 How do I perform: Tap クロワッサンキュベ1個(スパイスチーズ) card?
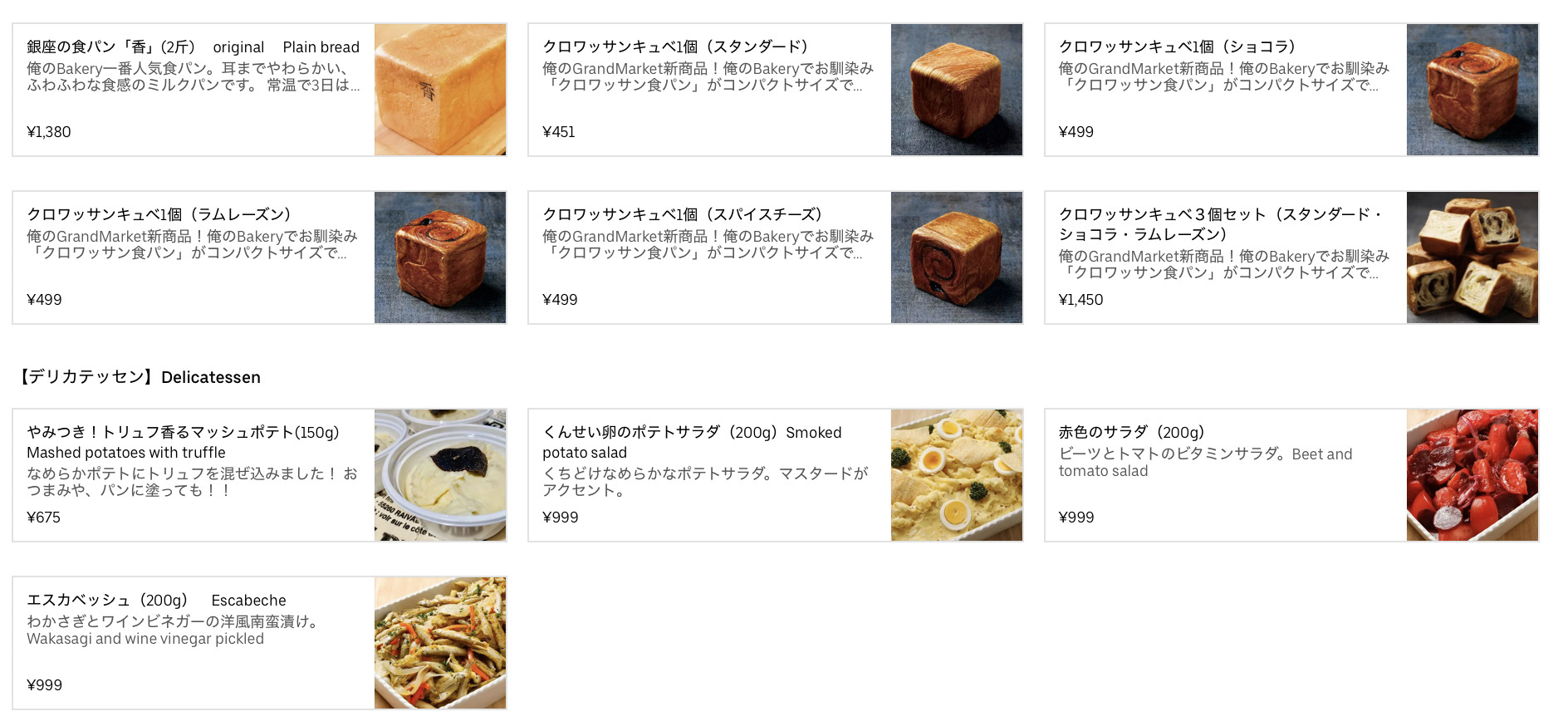pyautogui.click(x=775, y=258)
